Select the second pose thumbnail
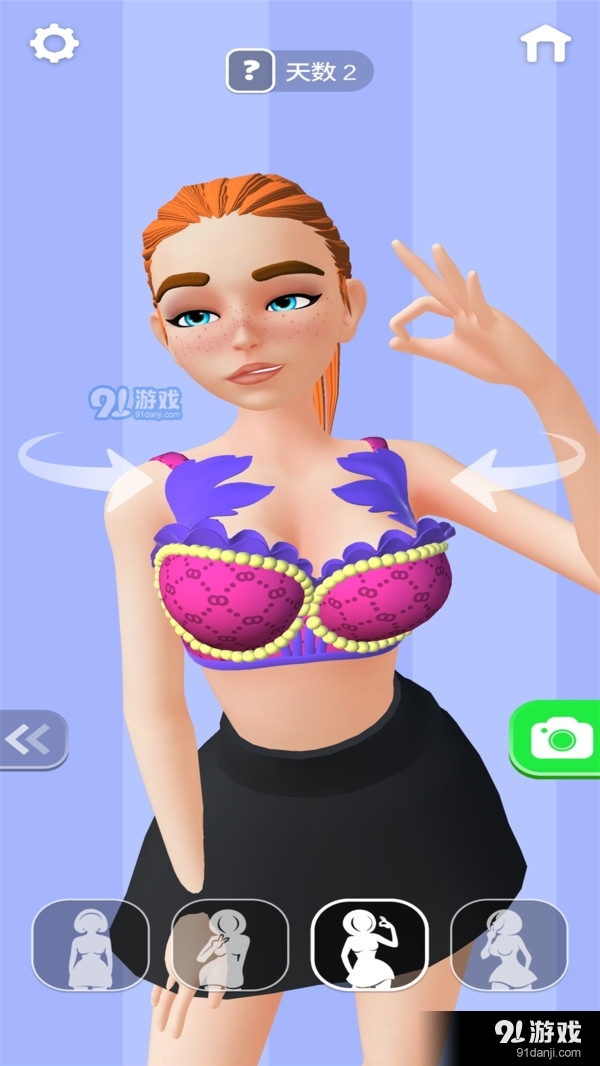The width and height of the screenshot is (600, 1066). click(230, 945)
